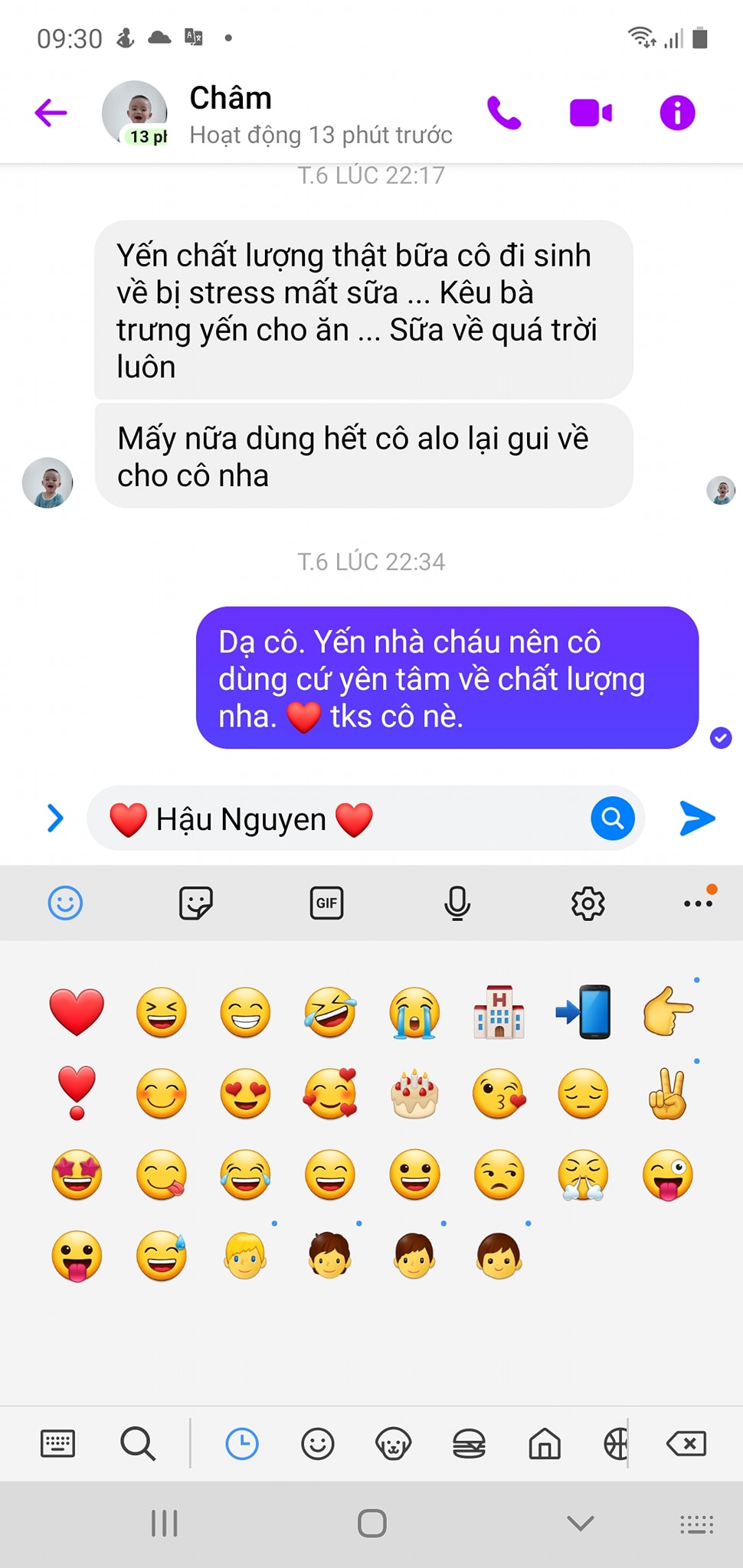Switch back to the letter keyboard
743x1568 pixels.
57,1444
